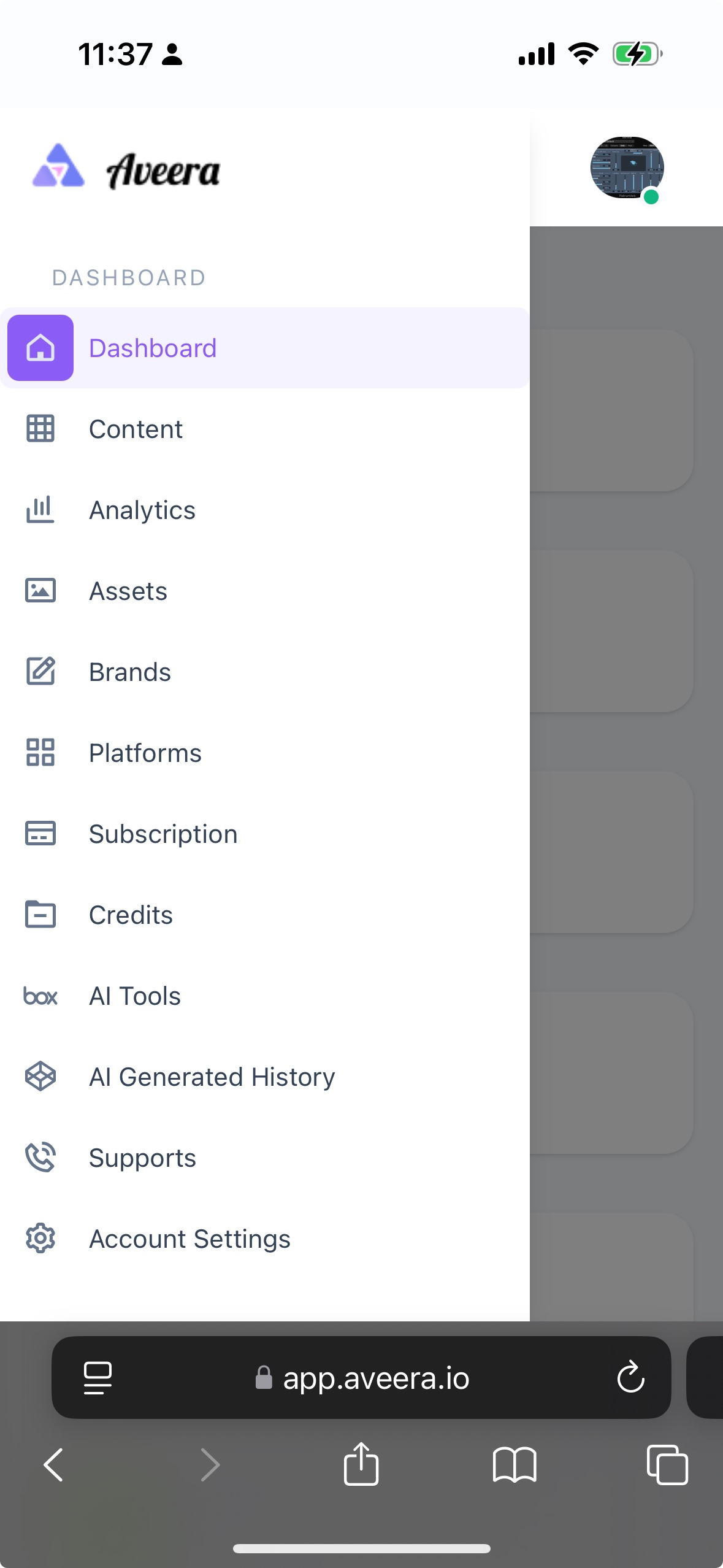View Credits from the menu
The height and width of the screenshot is (1568, 723).
coord(265,915)
